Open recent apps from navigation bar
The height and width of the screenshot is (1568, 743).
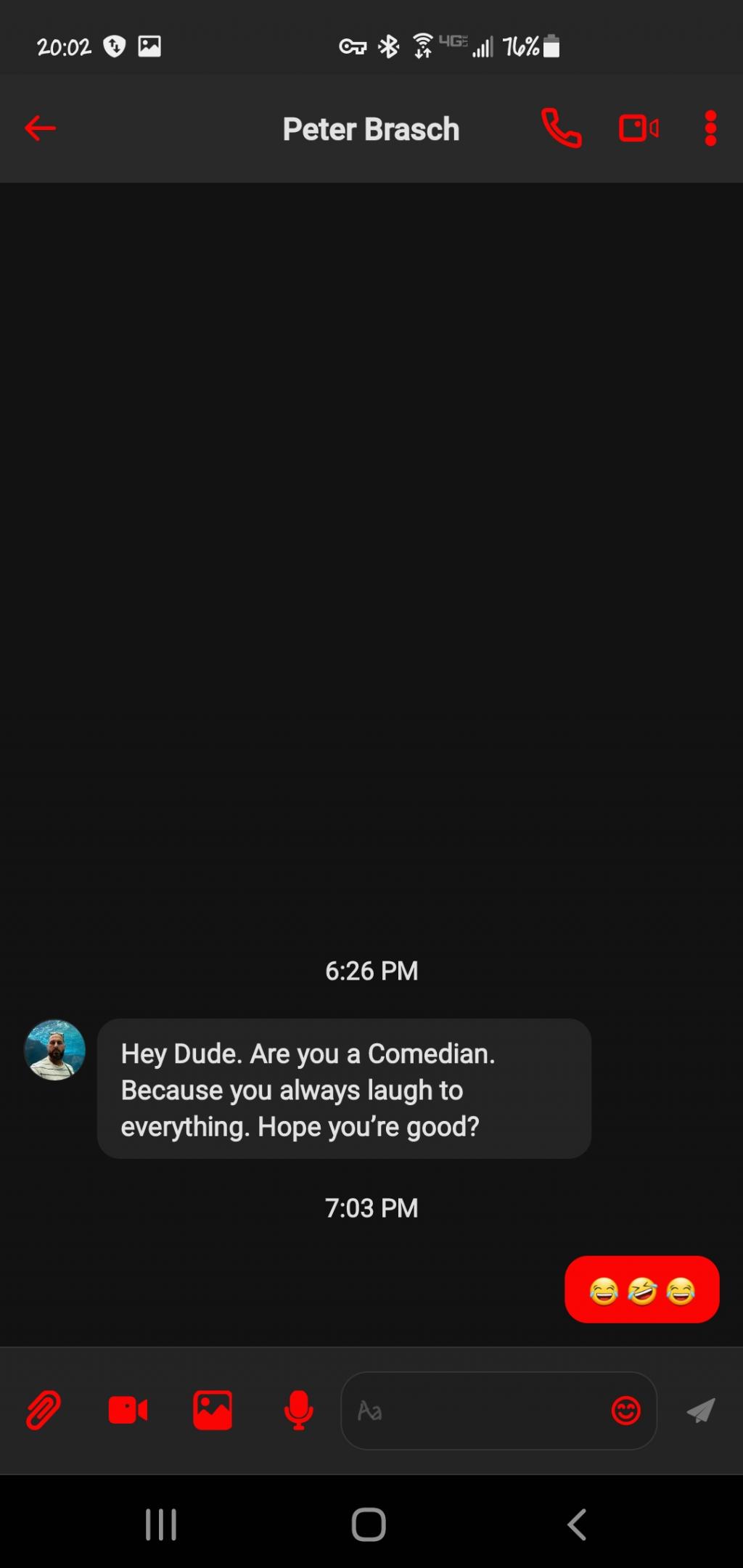[x=161, y=1524]
